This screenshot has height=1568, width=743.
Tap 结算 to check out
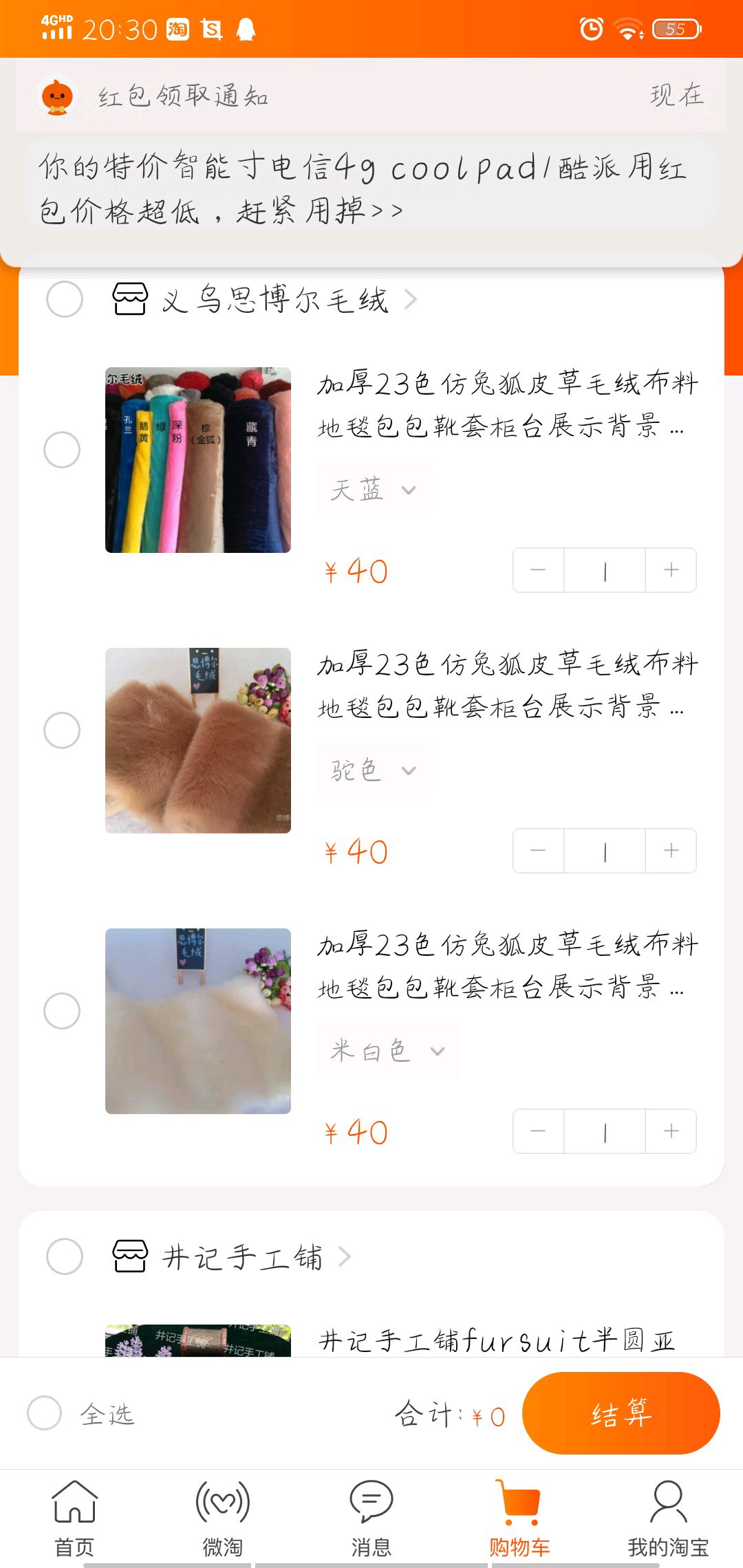[x=621, y=1413]
